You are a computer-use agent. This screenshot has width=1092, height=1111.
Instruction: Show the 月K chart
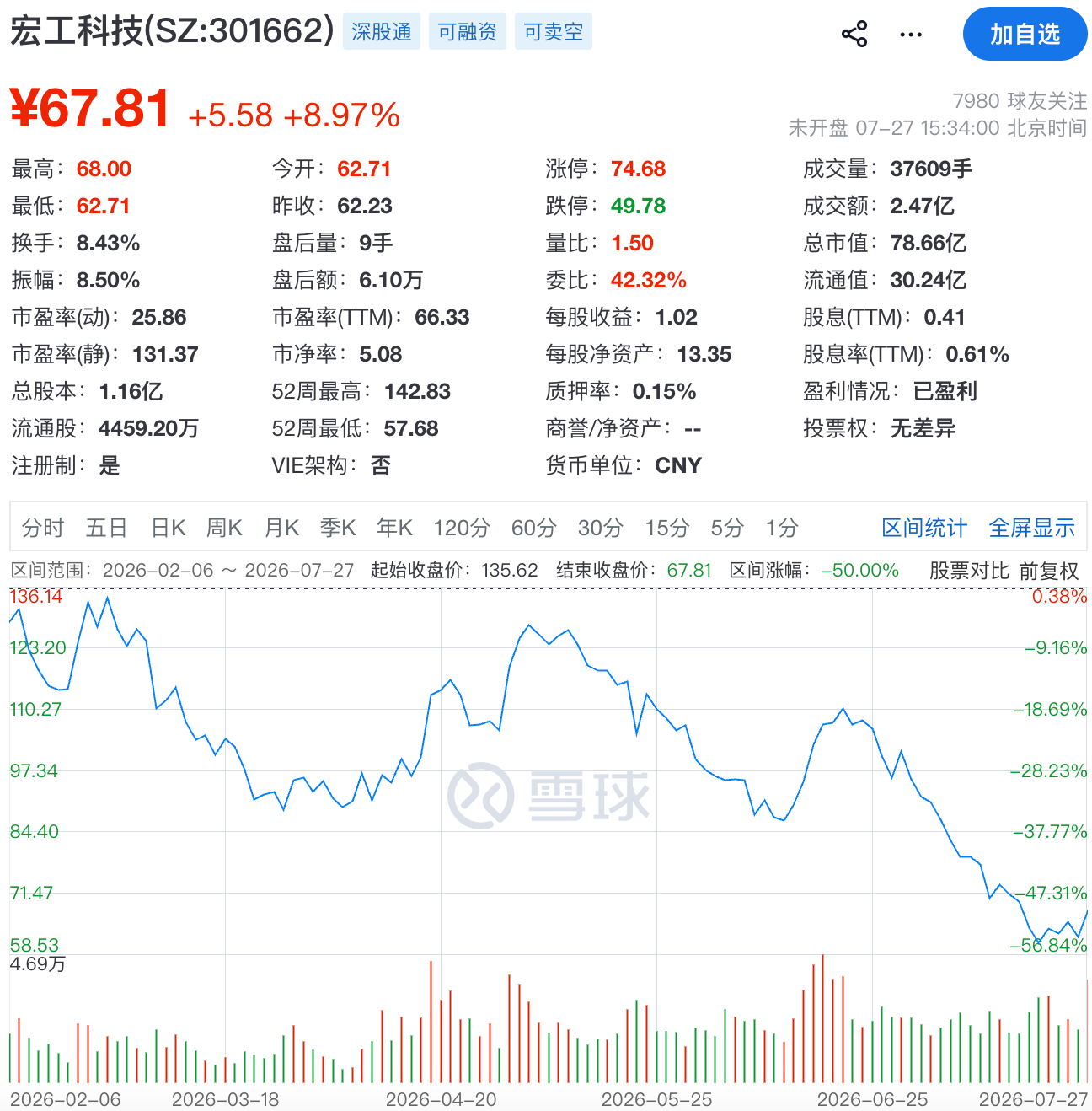tap(281, 528)
